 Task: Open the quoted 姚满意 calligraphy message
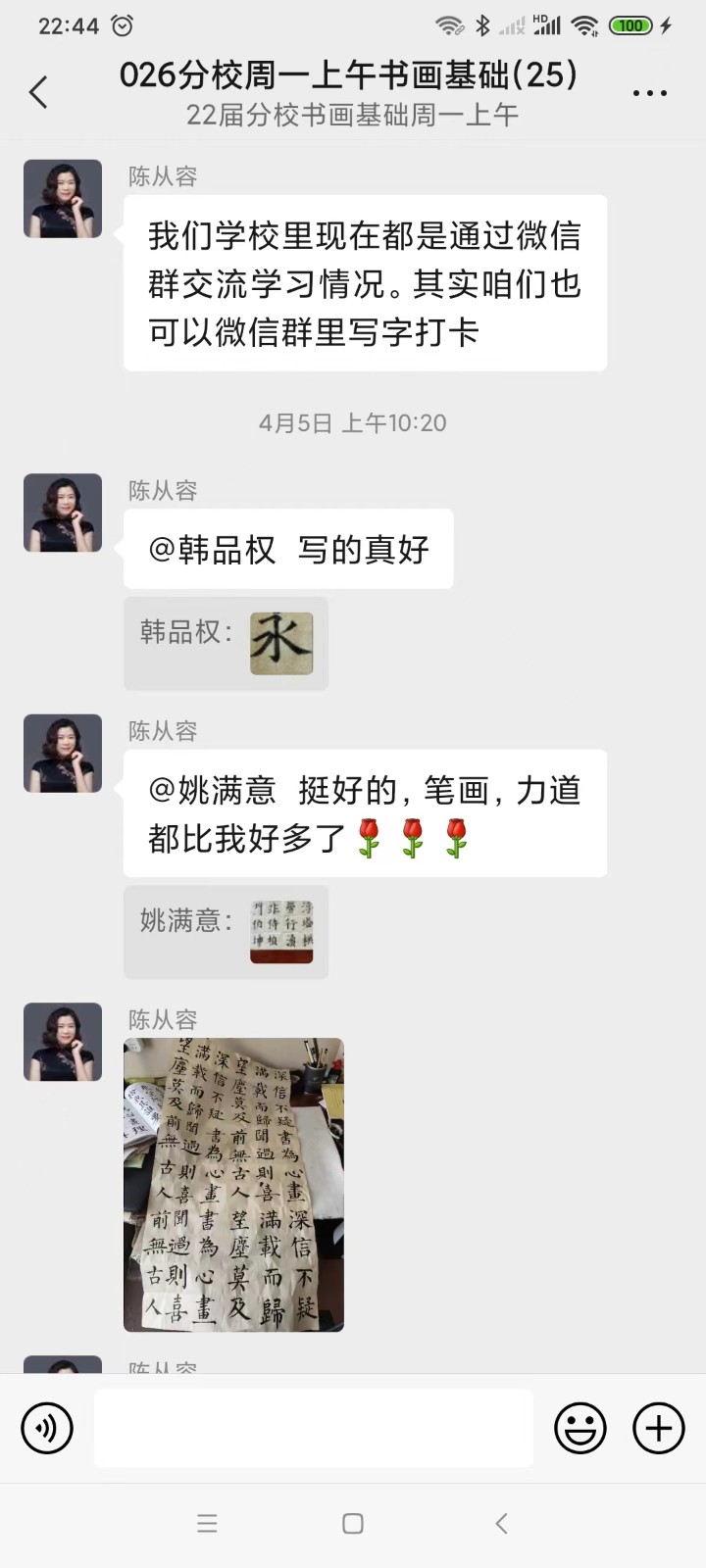click(x=226, y=931)
